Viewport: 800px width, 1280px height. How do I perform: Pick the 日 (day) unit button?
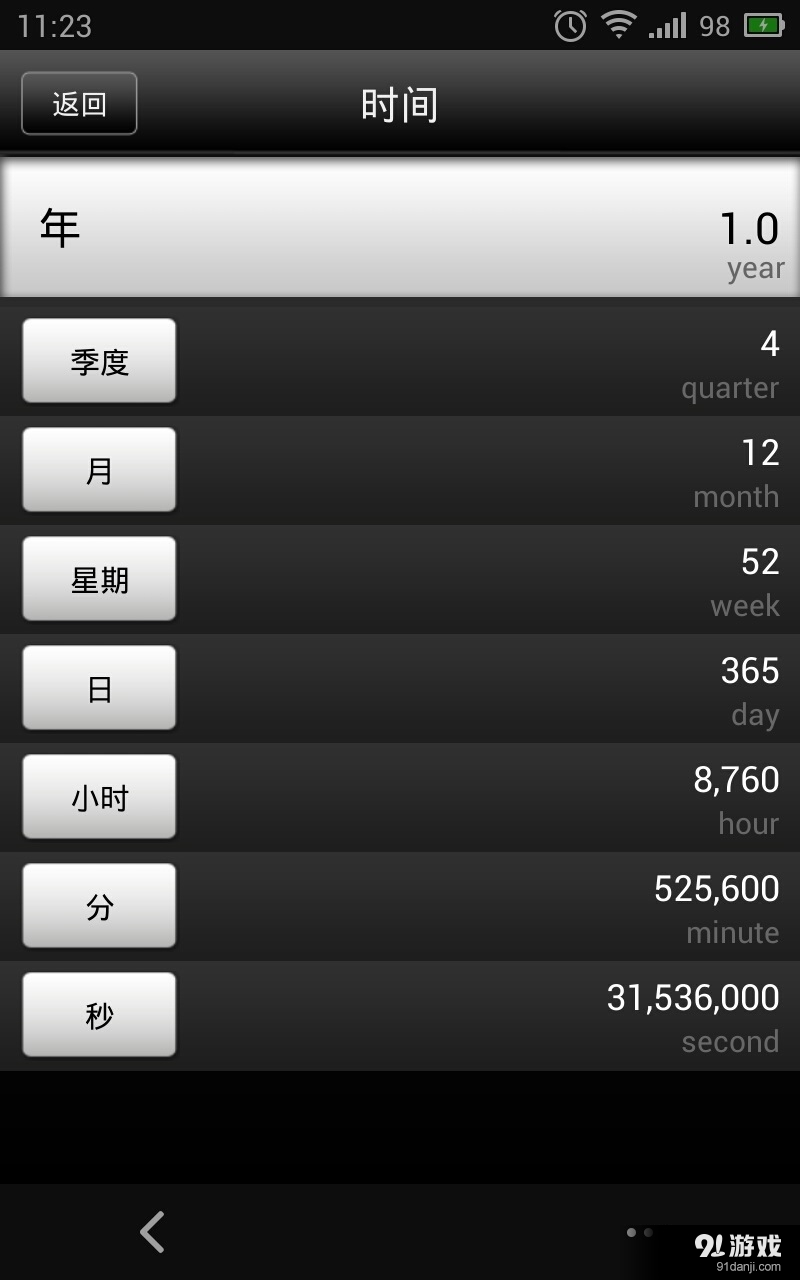[x=99, y=688]
